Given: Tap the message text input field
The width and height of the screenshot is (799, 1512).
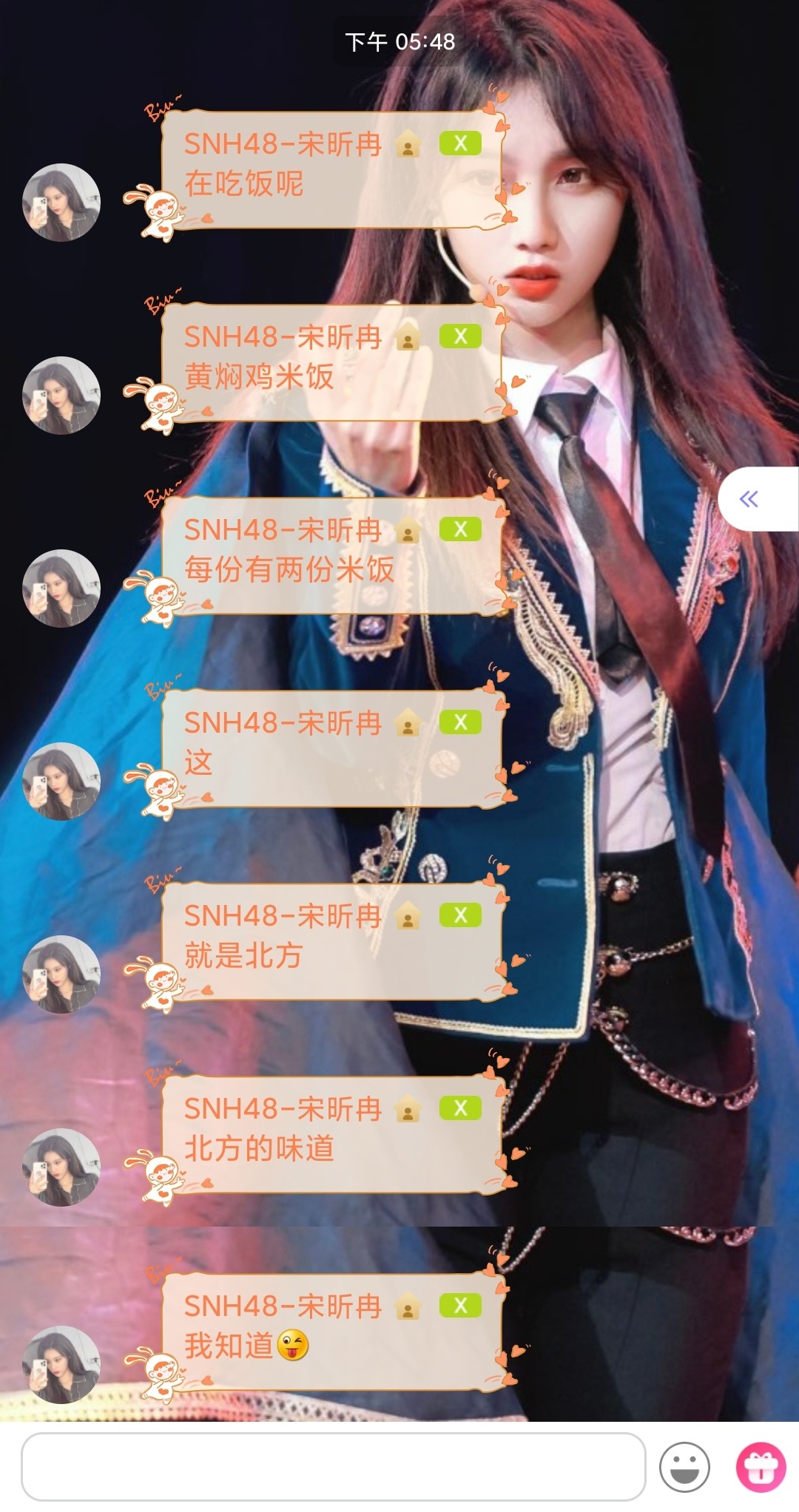Looking at the screenshot, I should 333,1467.
